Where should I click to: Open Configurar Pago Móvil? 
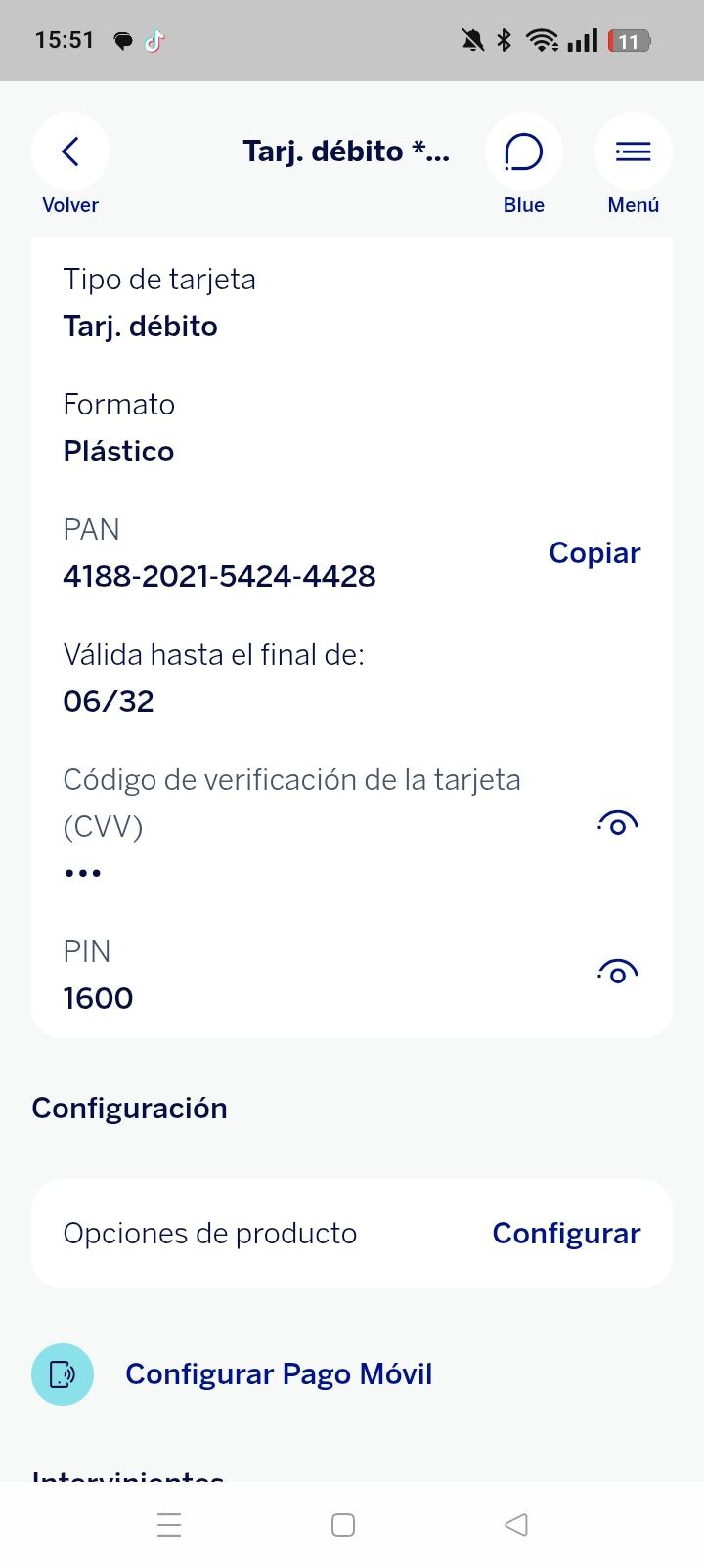coord(278,1374)
